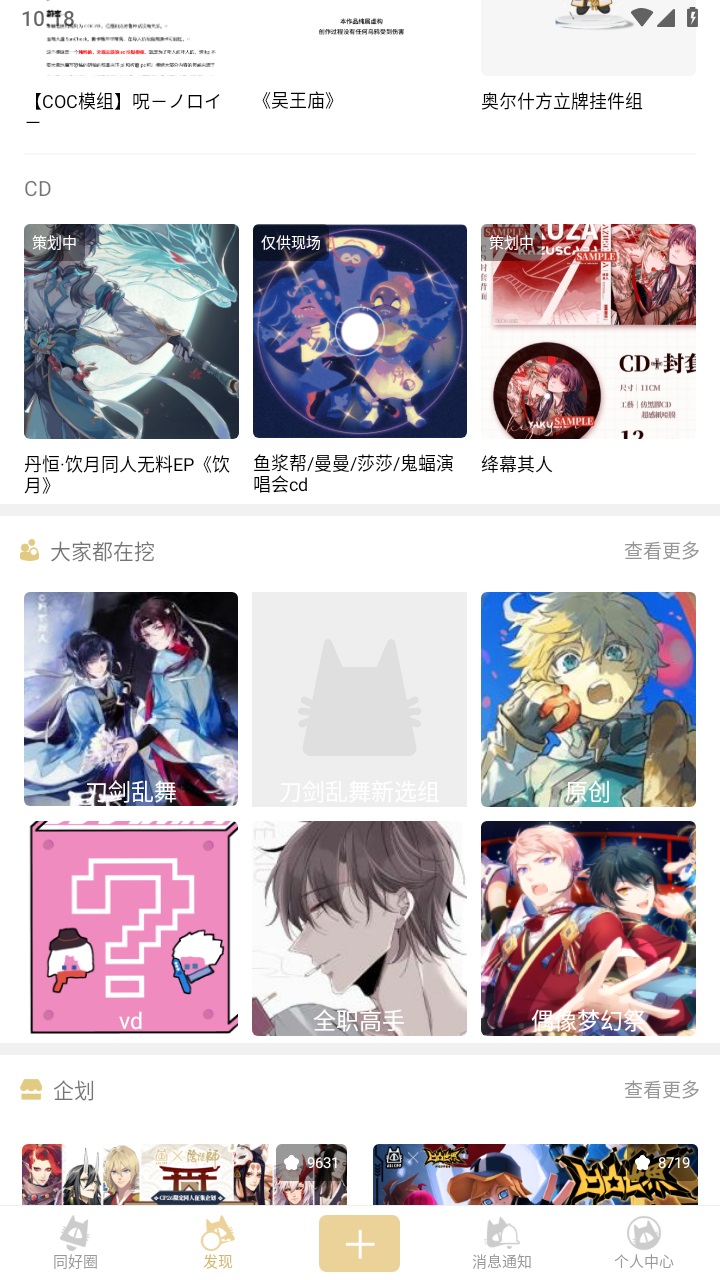Select the 原创 category tile
The width and height of the screenshot is (720, 1280).
click(x=588, y=699)
